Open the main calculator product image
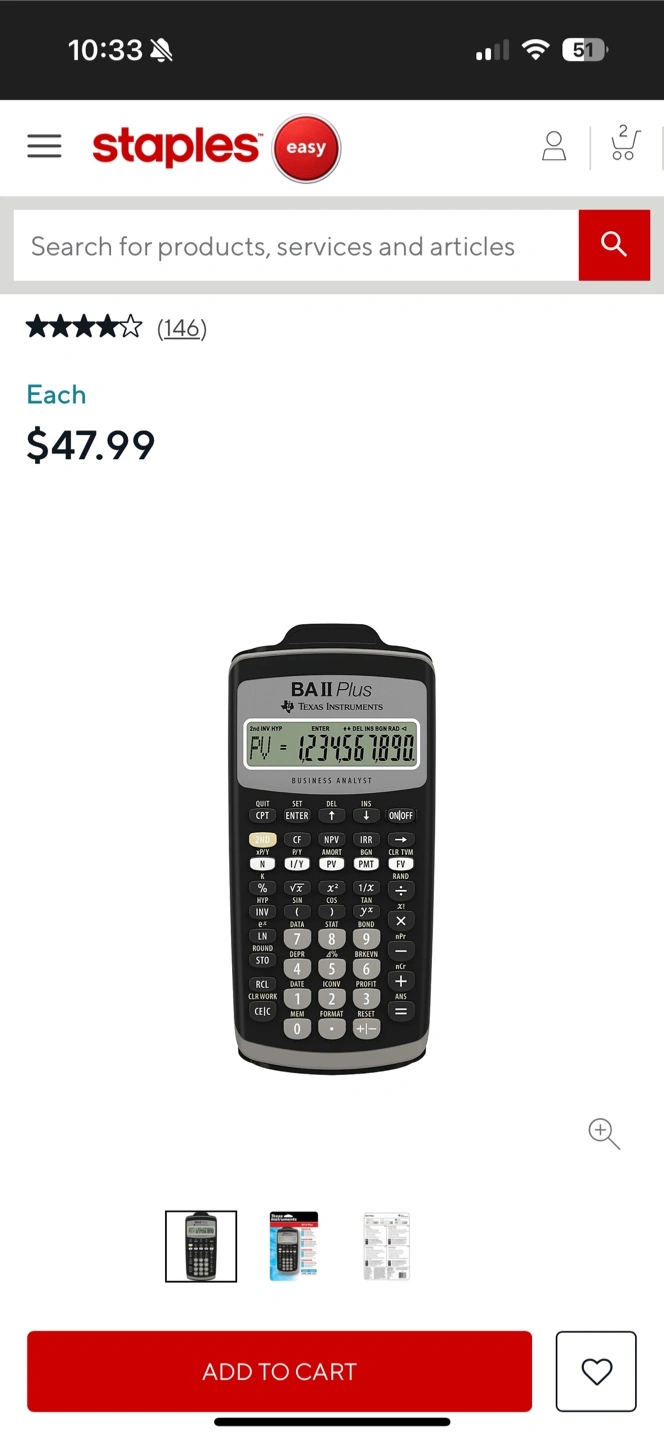This screenshot has width=664, height=1440. 332,848
